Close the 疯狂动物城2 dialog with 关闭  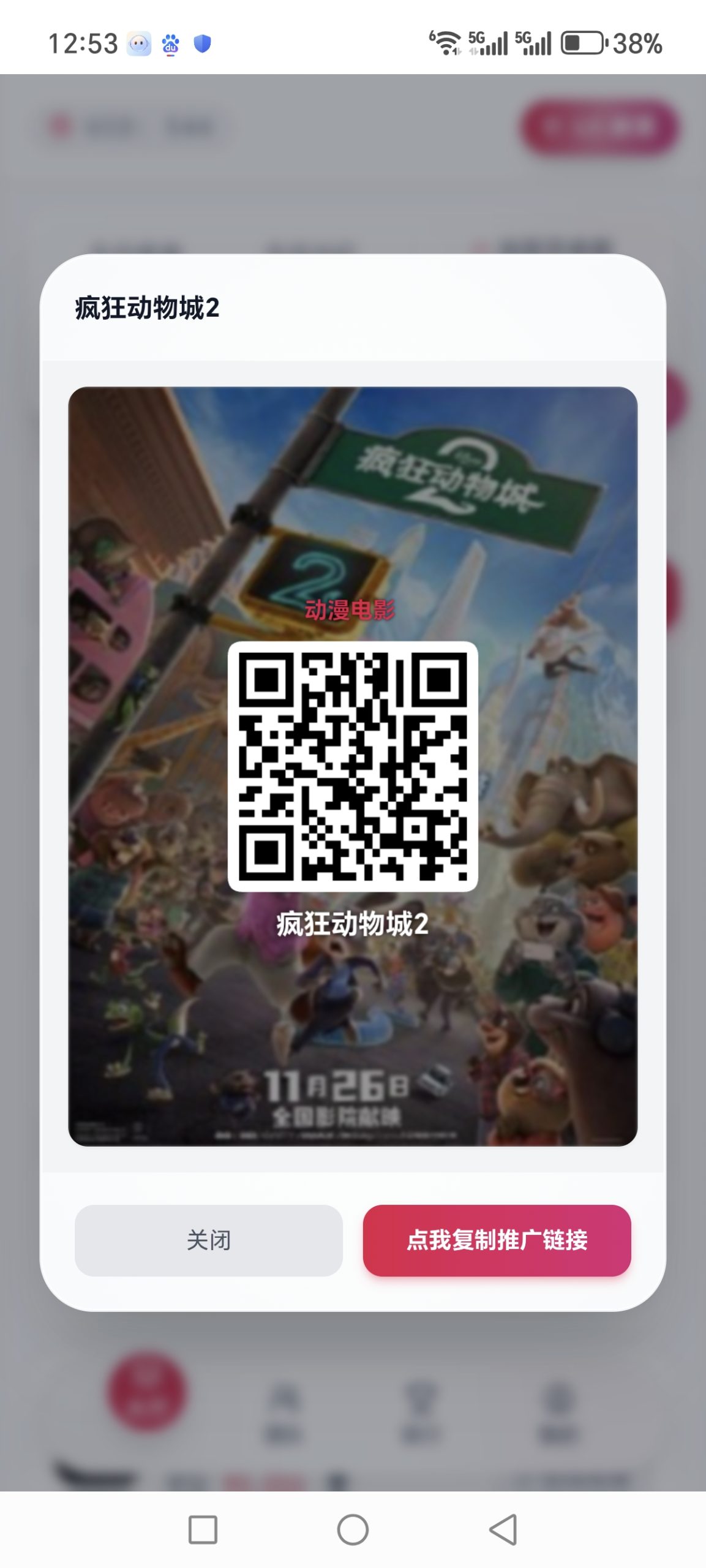(x=208, y=1240)
